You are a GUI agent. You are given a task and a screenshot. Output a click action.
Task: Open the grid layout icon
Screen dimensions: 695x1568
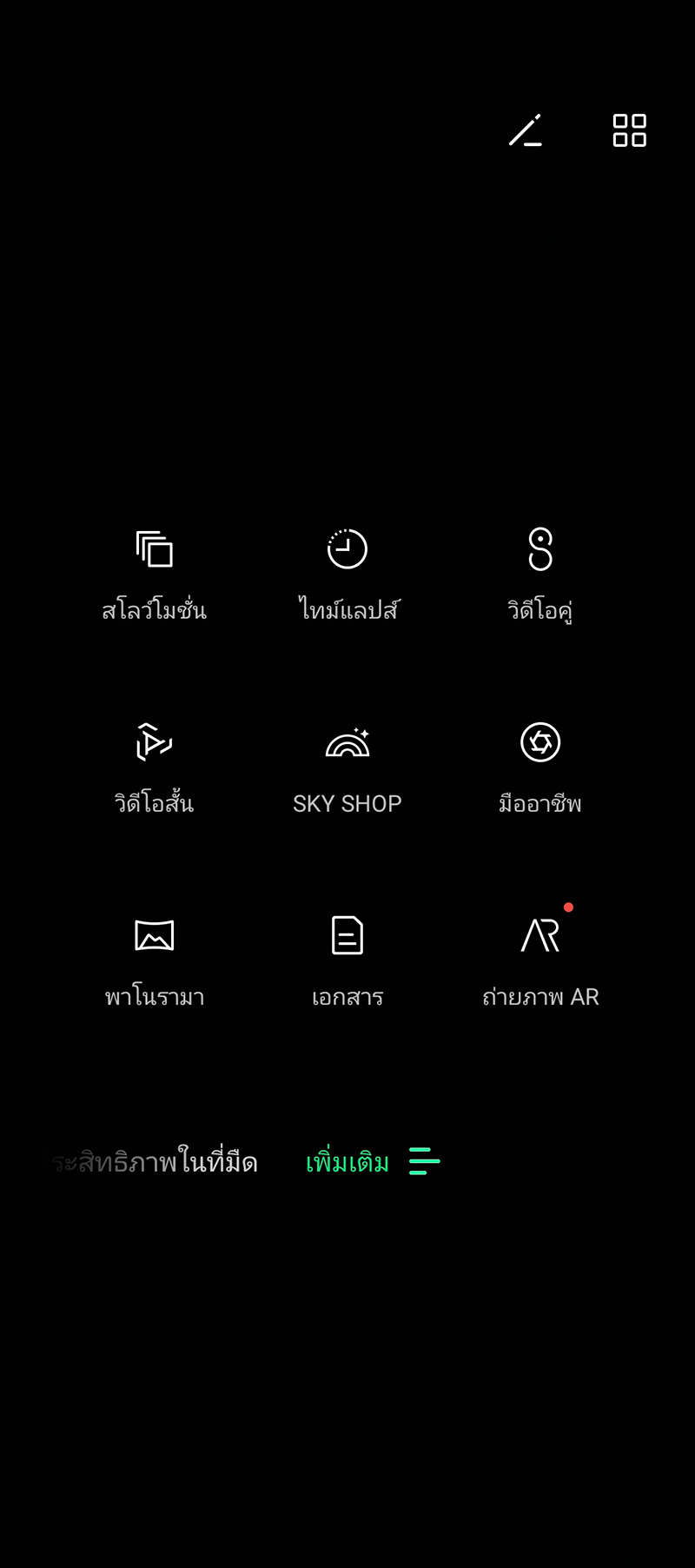629,130
